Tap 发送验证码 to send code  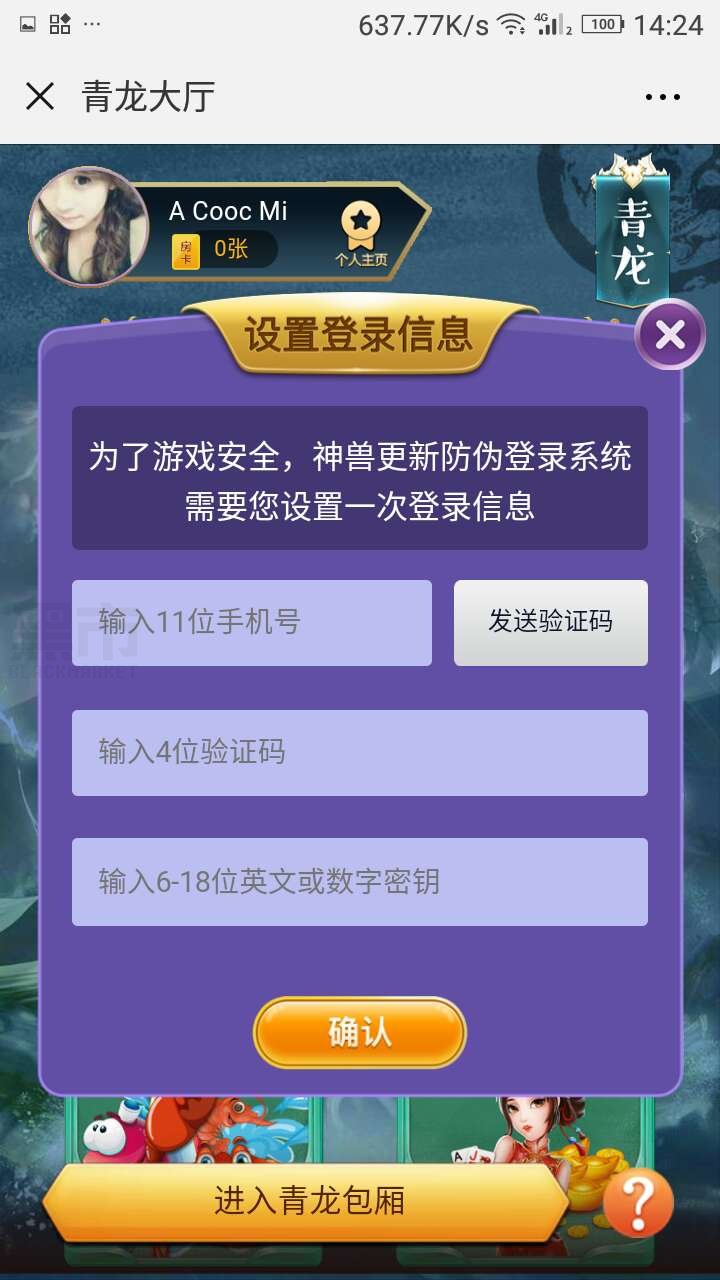(x=550, y=622)
